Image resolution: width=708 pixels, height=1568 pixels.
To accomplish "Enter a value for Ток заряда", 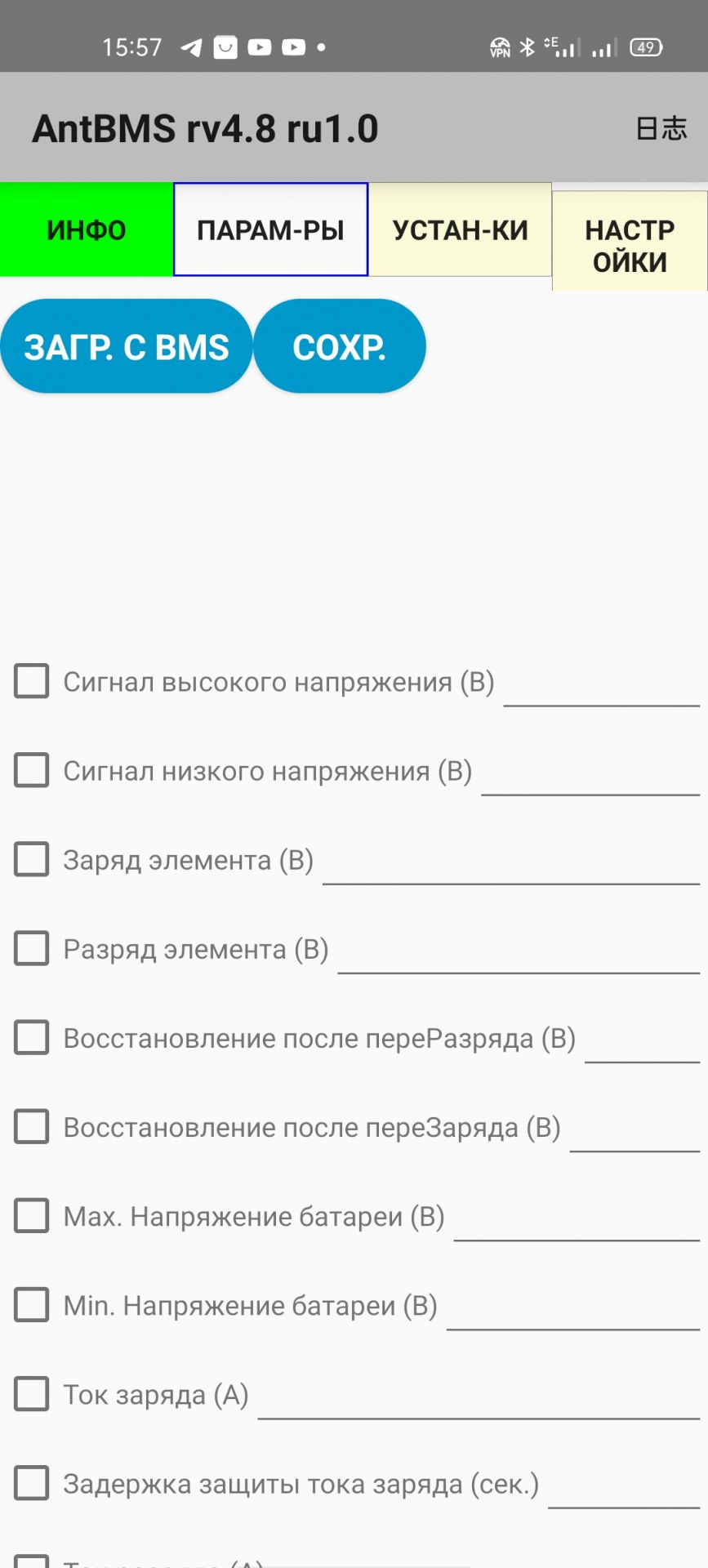I will click(x=478, y=1396).
